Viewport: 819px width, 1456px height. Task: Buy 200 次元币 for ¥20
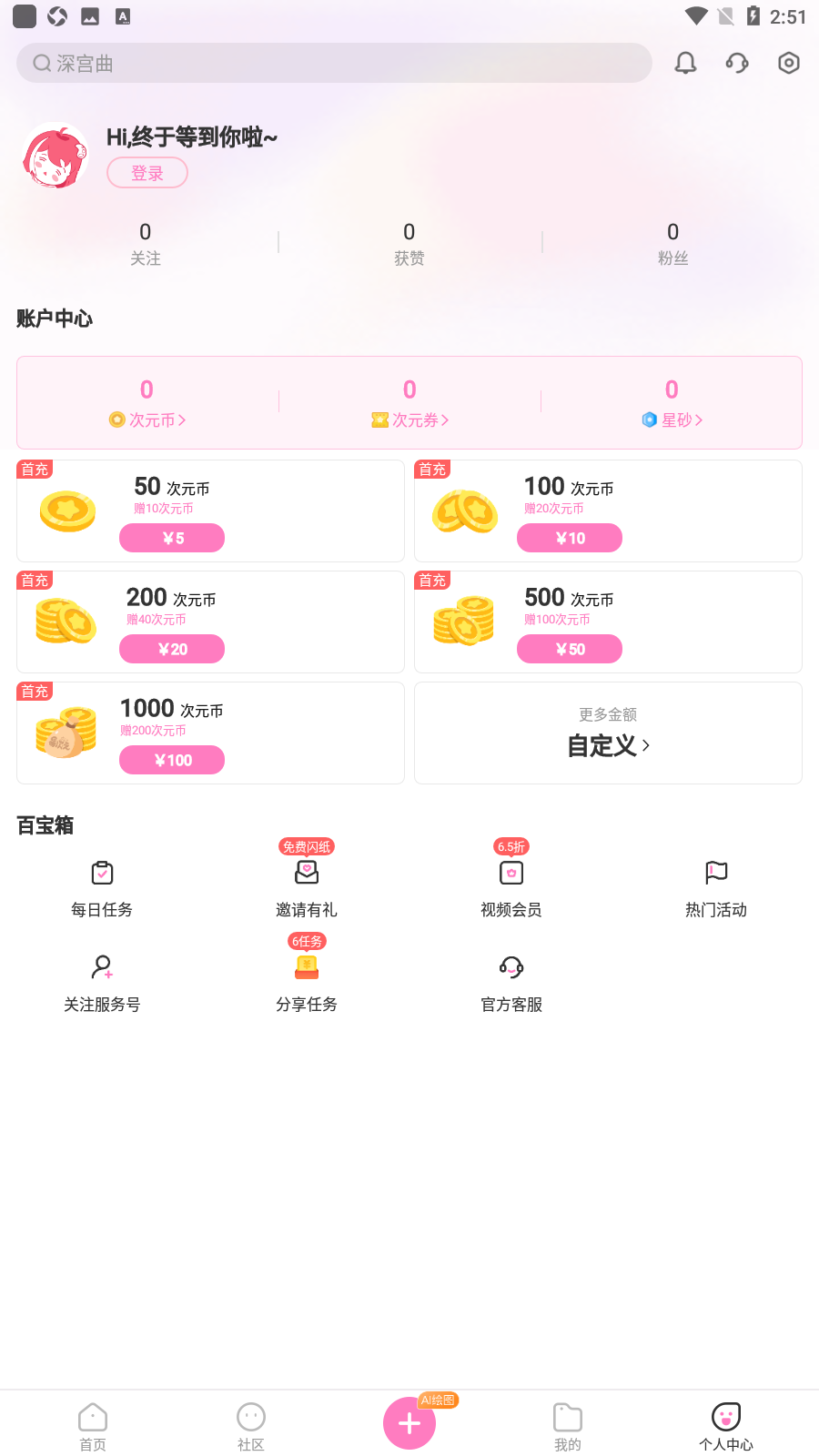[x=172, y=649]
